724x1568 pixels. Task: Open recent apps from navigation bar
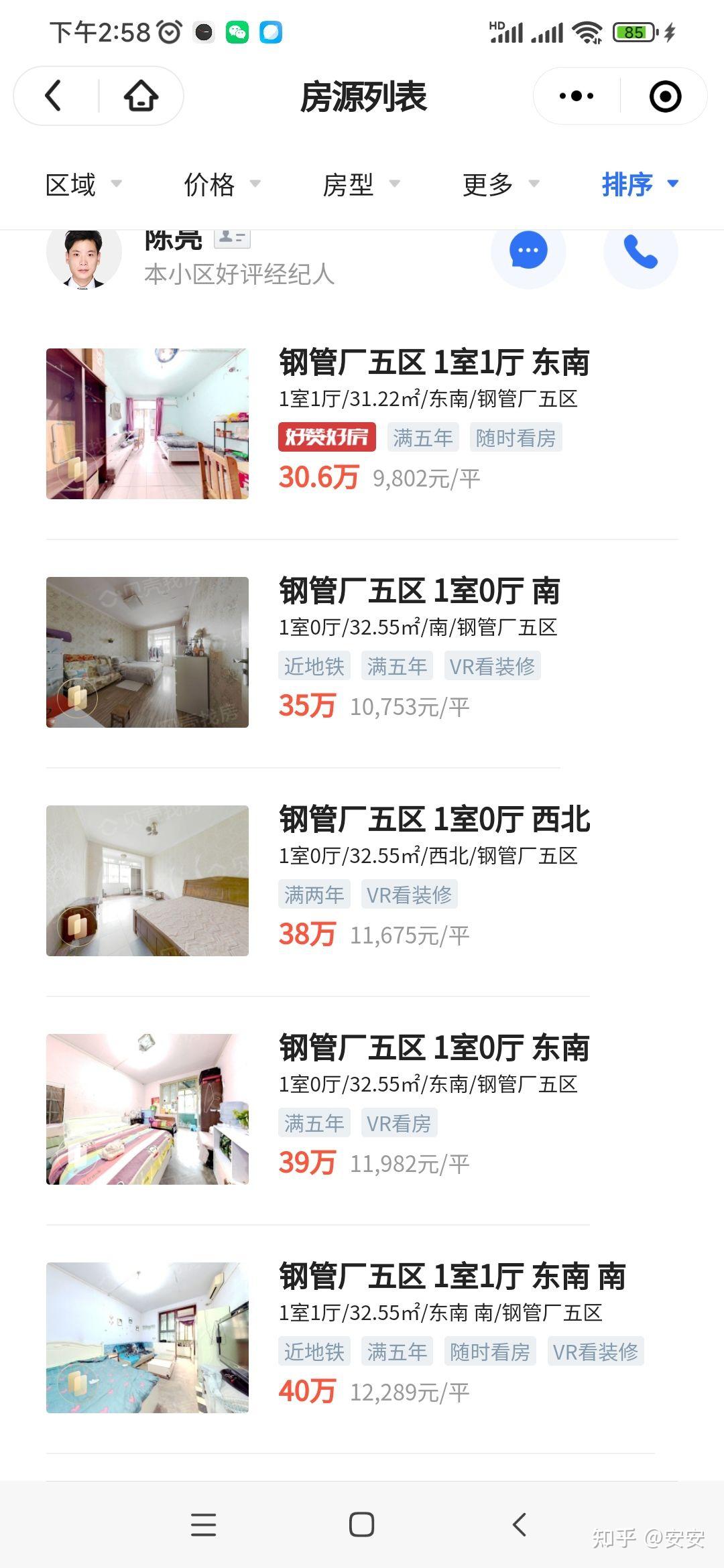tap(203, 1524)
